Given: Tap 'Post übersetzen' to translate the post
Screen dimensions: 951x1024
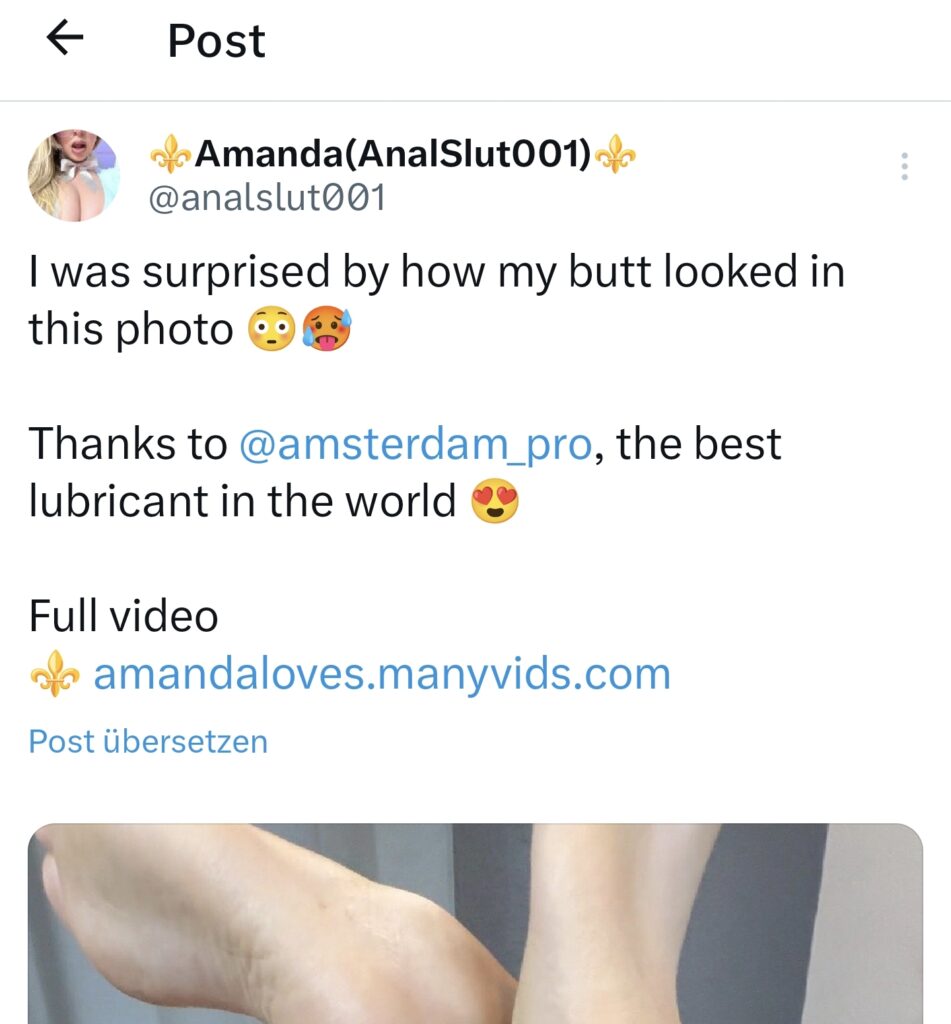Looking at the screenshot, I should [x=148, y=742].
